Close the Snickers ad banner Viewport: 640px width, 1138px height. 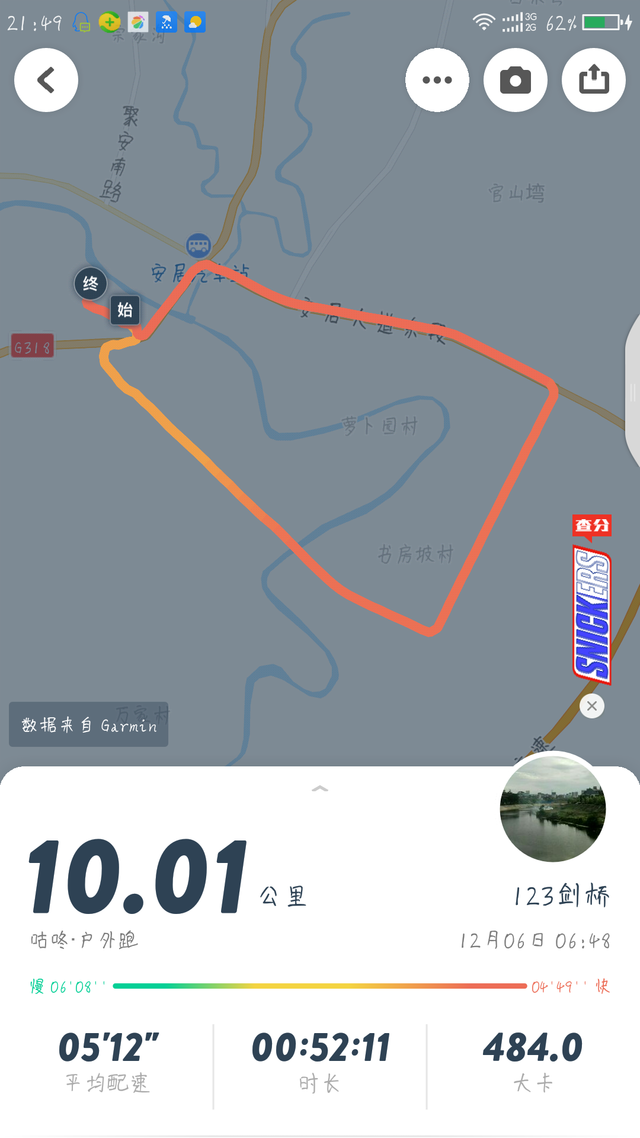pyautogui.click(x=592, y=706)
